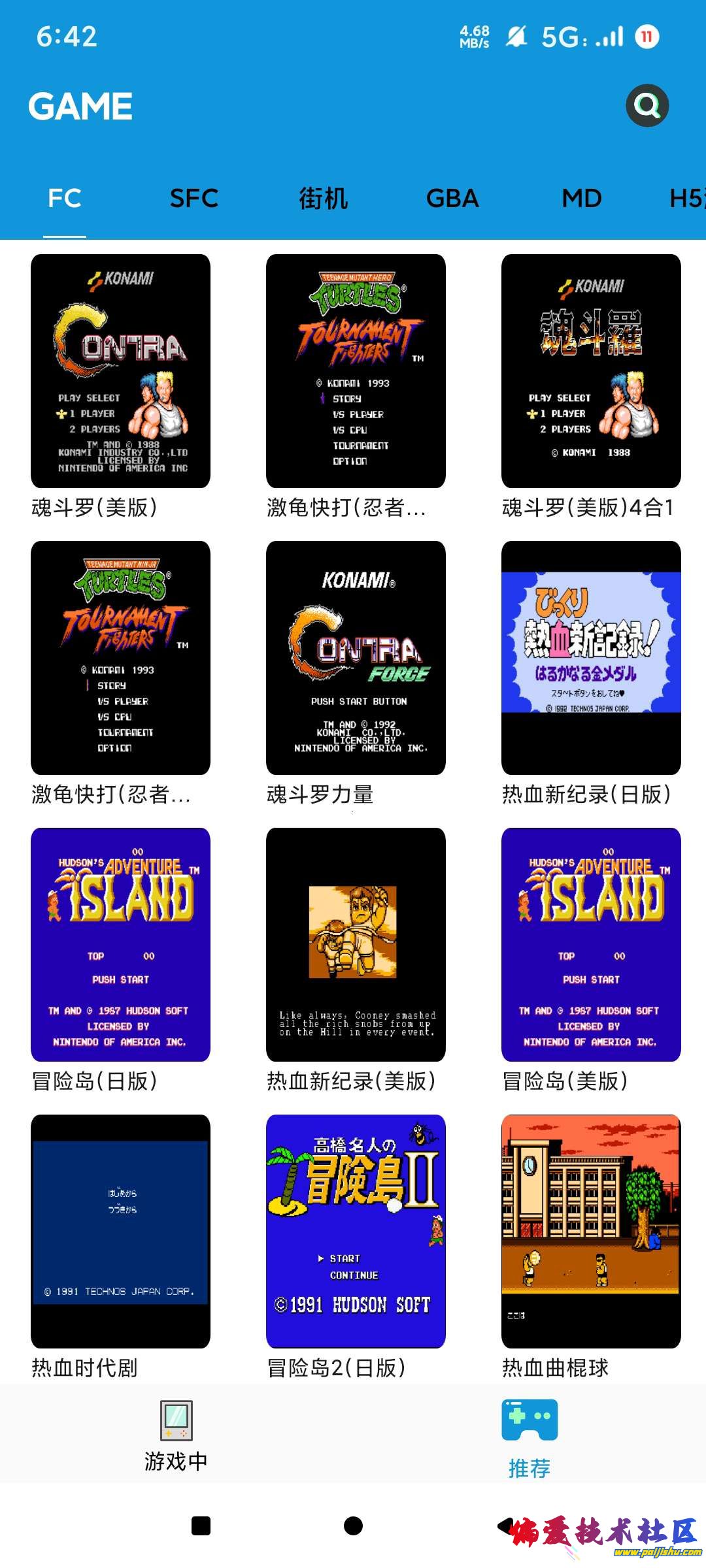Open 热血新纪录(美版) game
706x1568 pixels.
pos(356,945)
